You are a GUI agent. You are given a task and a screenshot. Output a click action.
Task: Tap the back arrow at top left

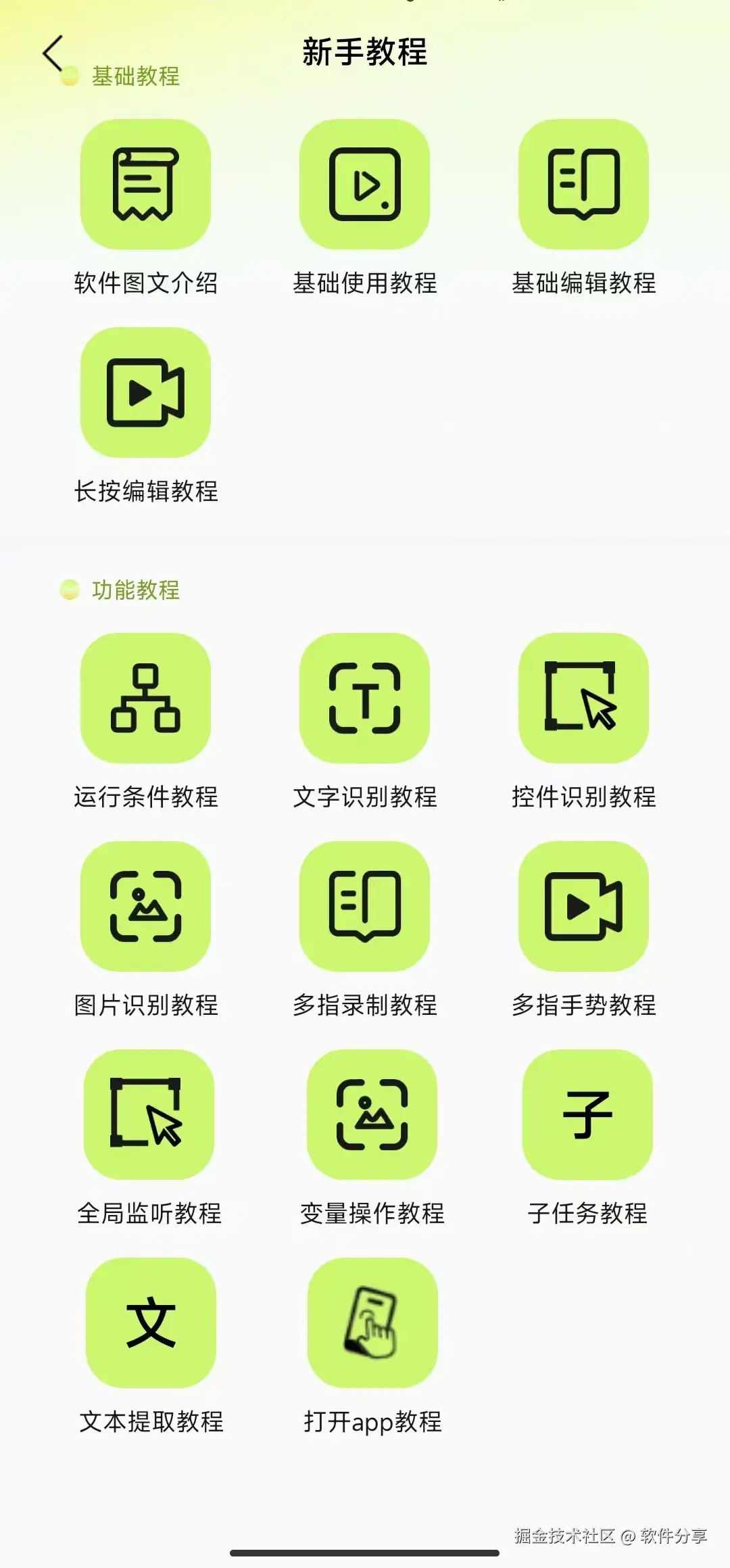click(53, 52)
